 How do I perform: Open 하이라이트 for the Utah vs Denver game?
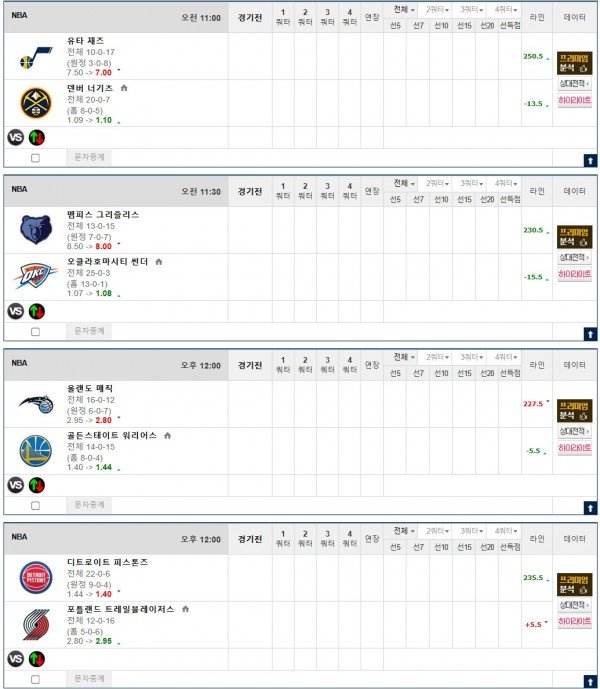pos(574,101)
